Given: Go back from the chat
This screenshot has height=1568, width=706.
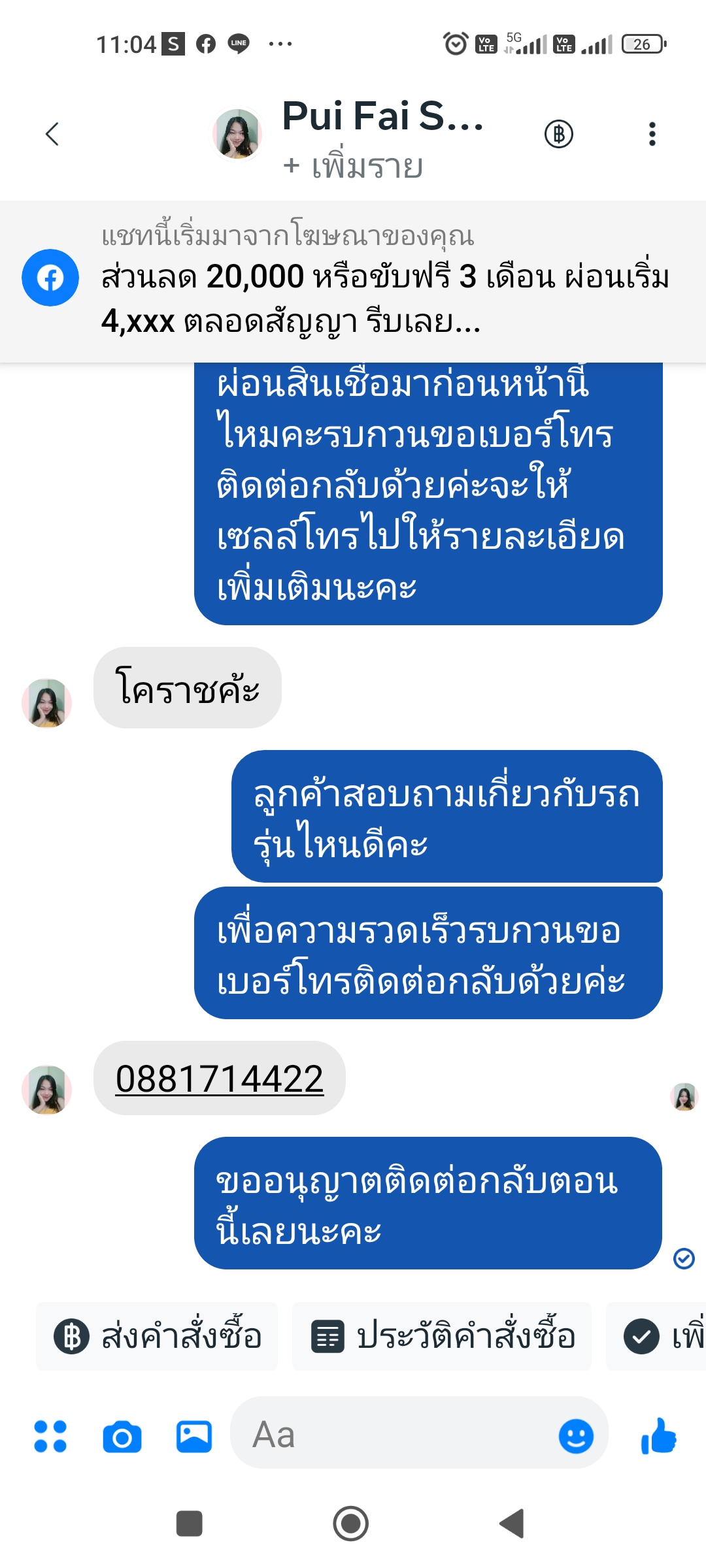Looking at the screenshot, I should (x=52, y=134).
